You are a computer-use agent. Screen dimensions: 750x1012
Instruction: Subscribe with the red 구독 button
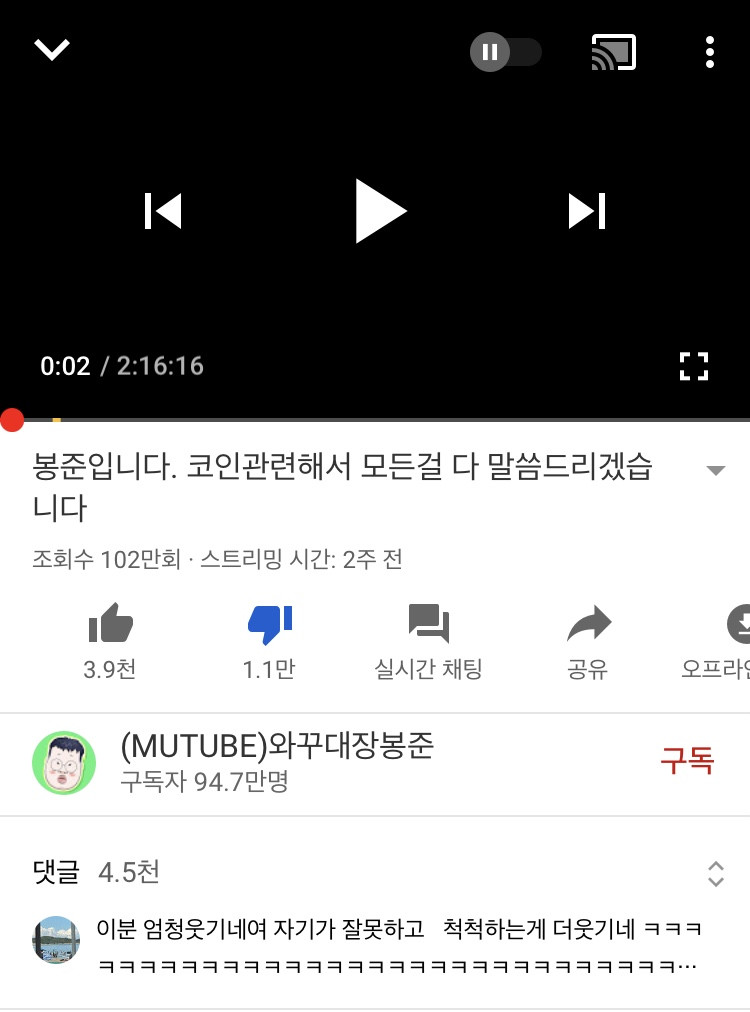[687, 761]
